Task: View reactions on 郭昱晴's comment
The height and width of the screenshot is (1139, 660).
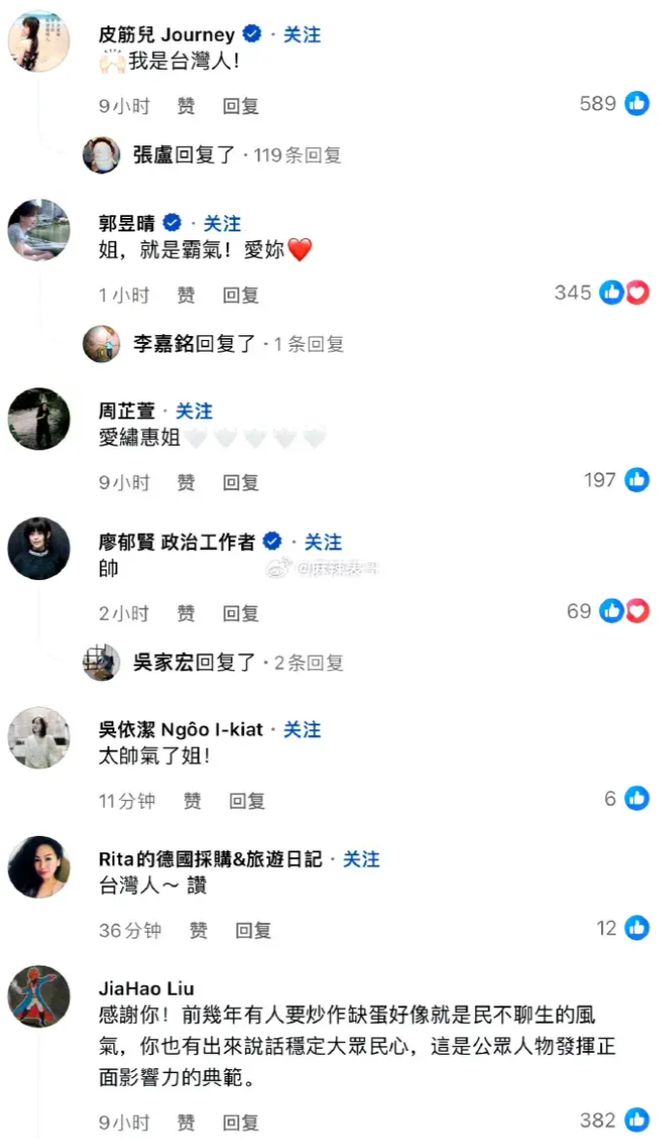Action: tap(602, 293)
